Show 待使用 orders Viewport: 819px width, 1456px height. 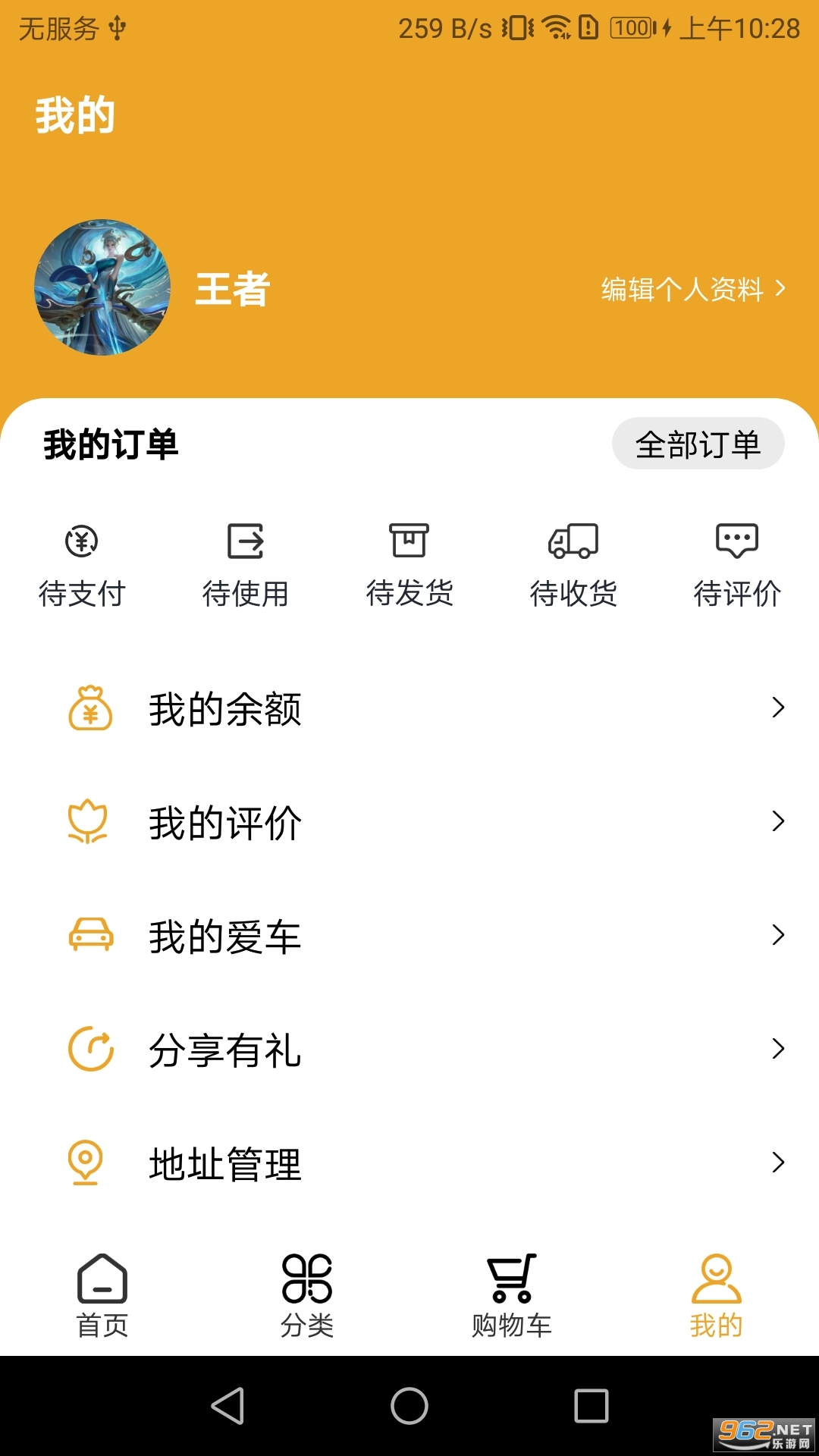pyautogui.click(x=246, y=565)
